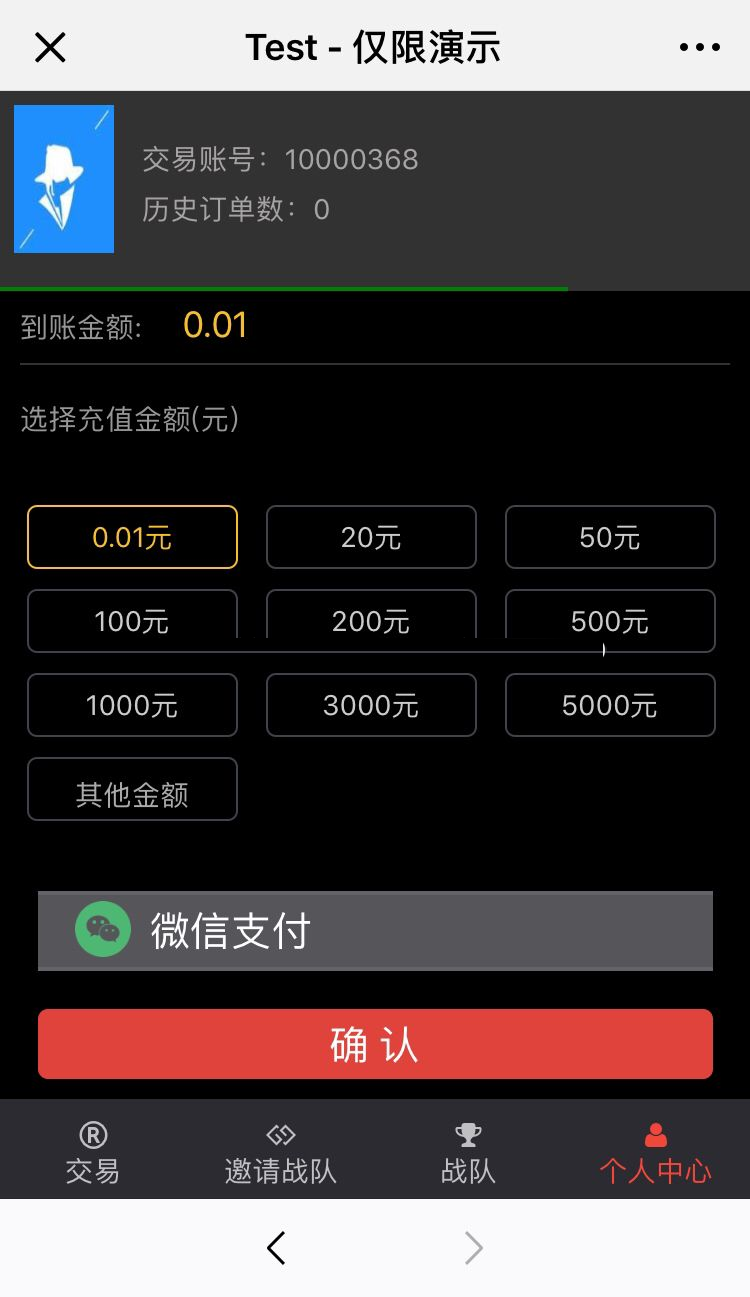
Task: Choose the 3000元 amount
Action: 371,705
